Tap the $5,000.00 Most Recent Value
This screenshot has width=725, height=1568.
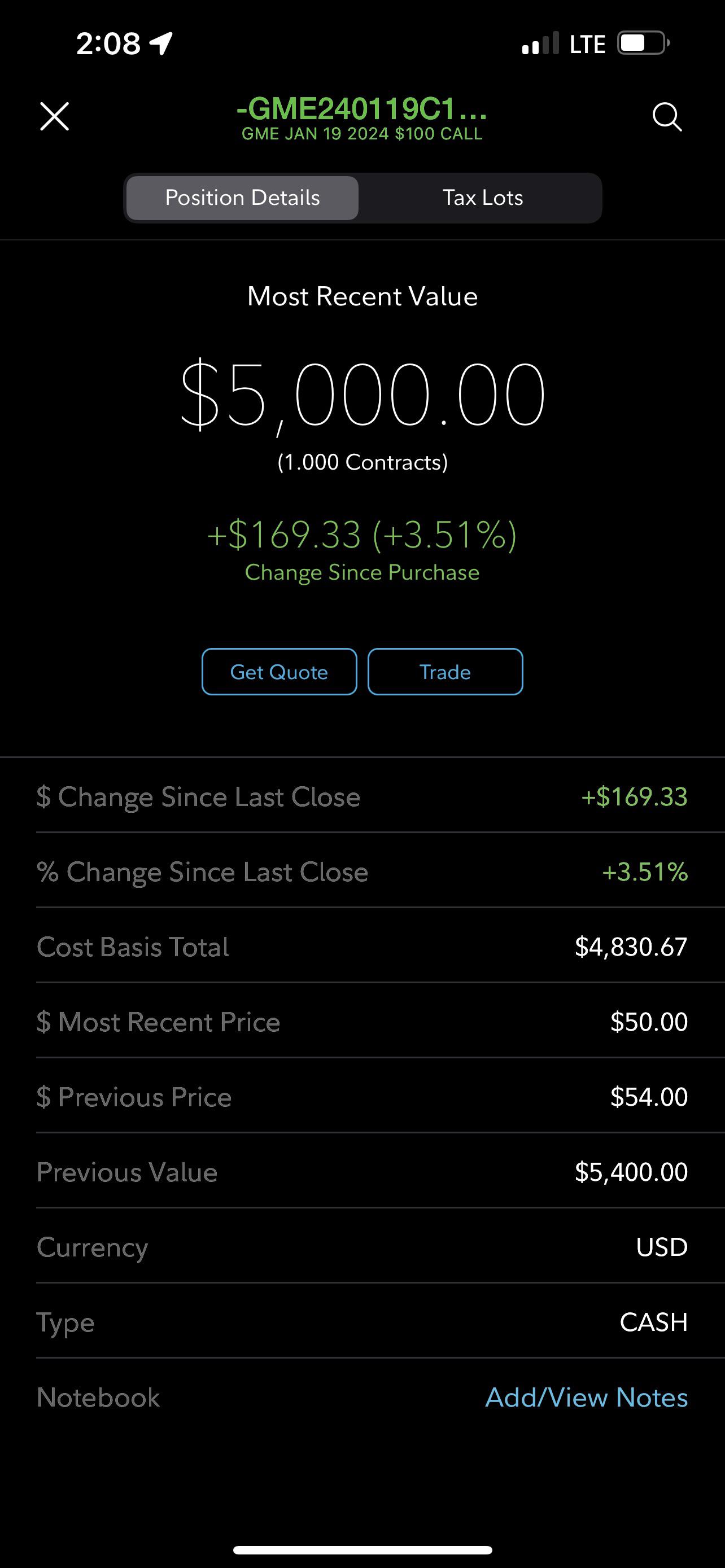click(x=361, y=396)
